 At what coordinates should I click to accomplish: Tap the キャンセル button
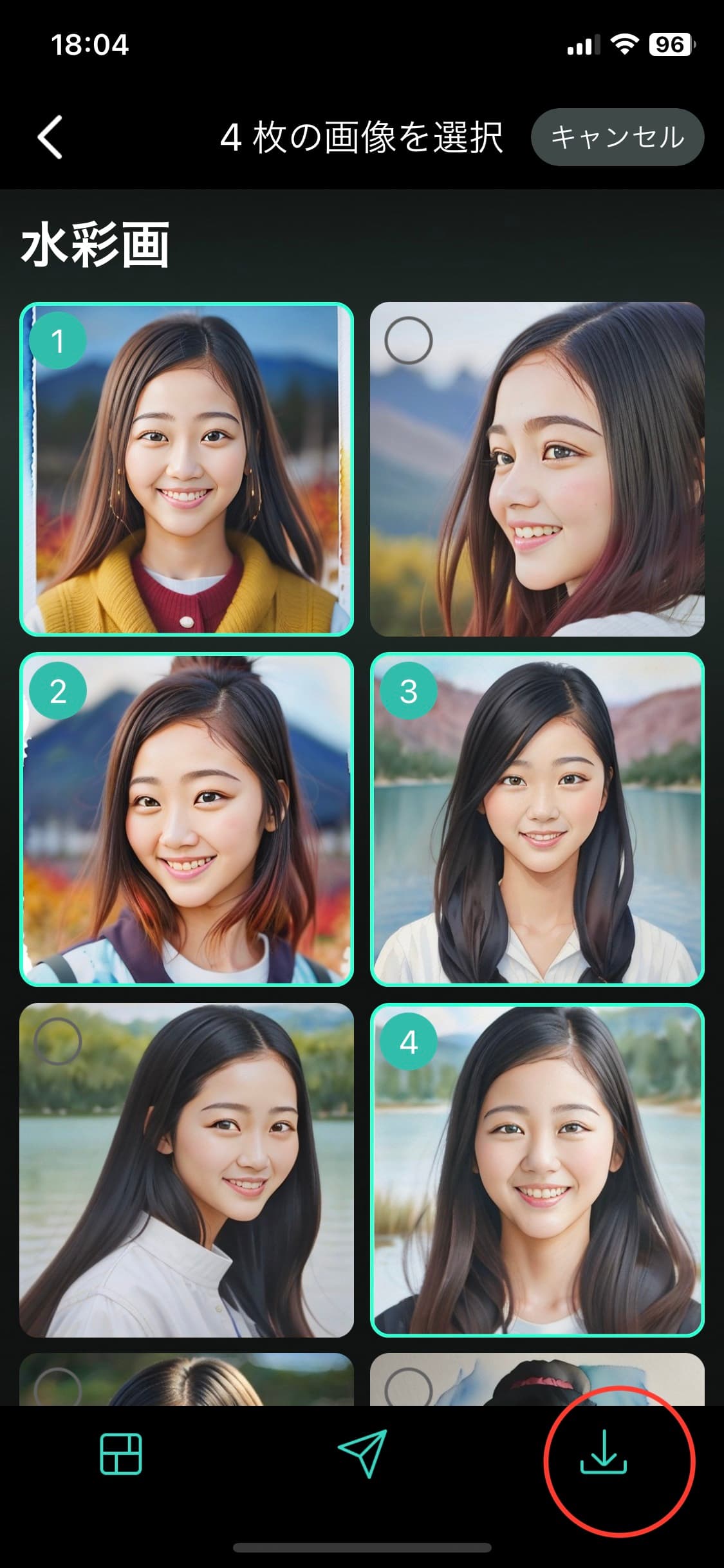pos(617,137)
